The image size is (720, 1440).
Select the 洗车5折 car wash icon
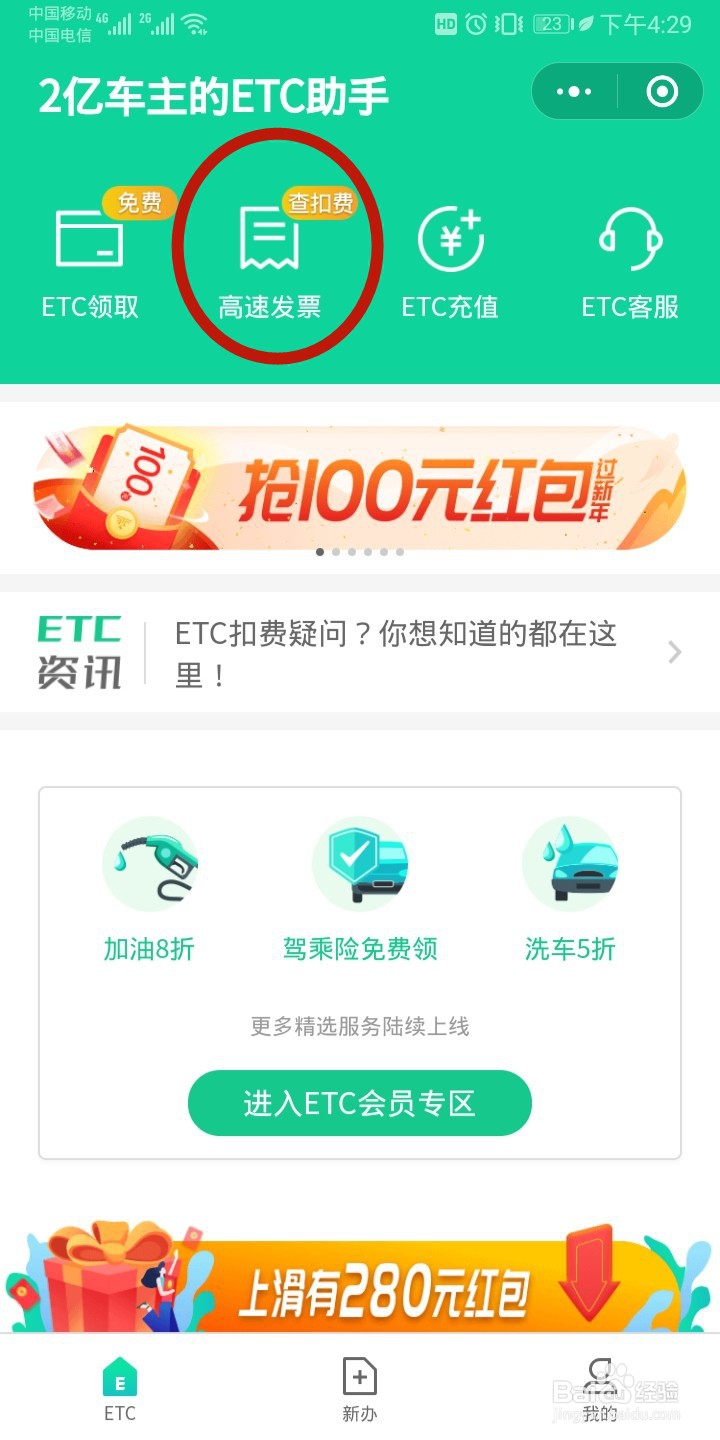tap(570, 862)
